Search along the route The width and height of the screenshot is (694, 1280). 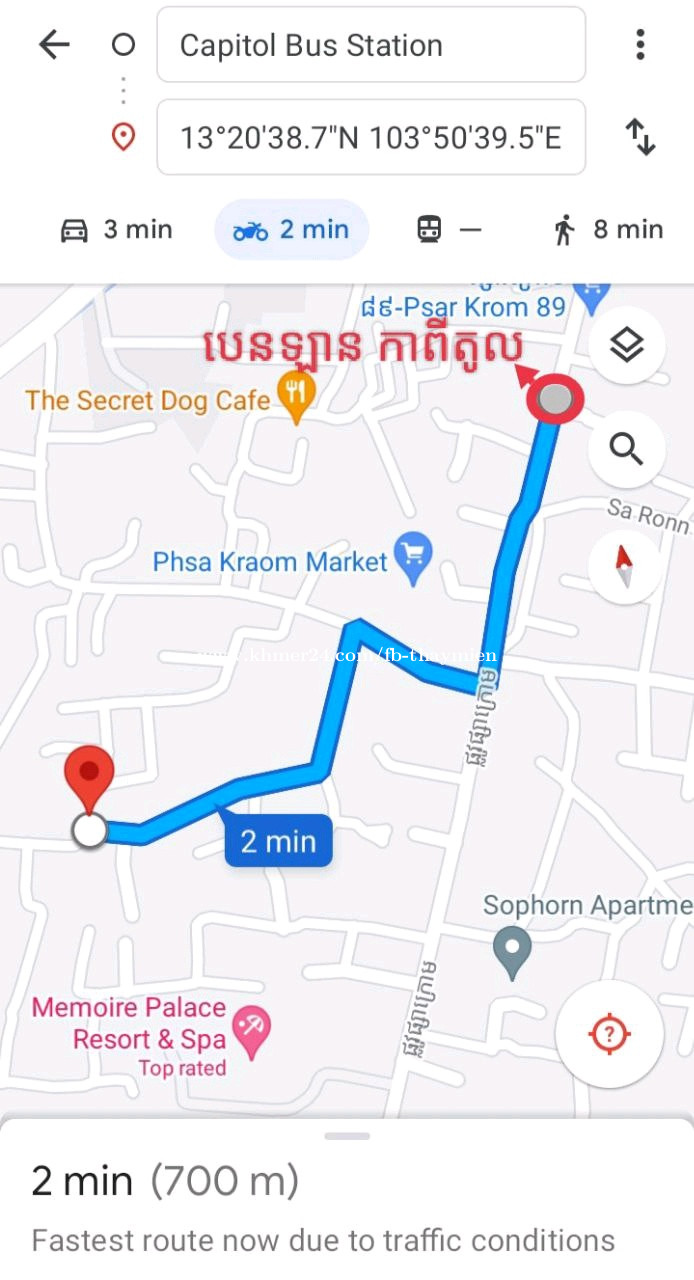pyautogui.click(x=627, y=450)
